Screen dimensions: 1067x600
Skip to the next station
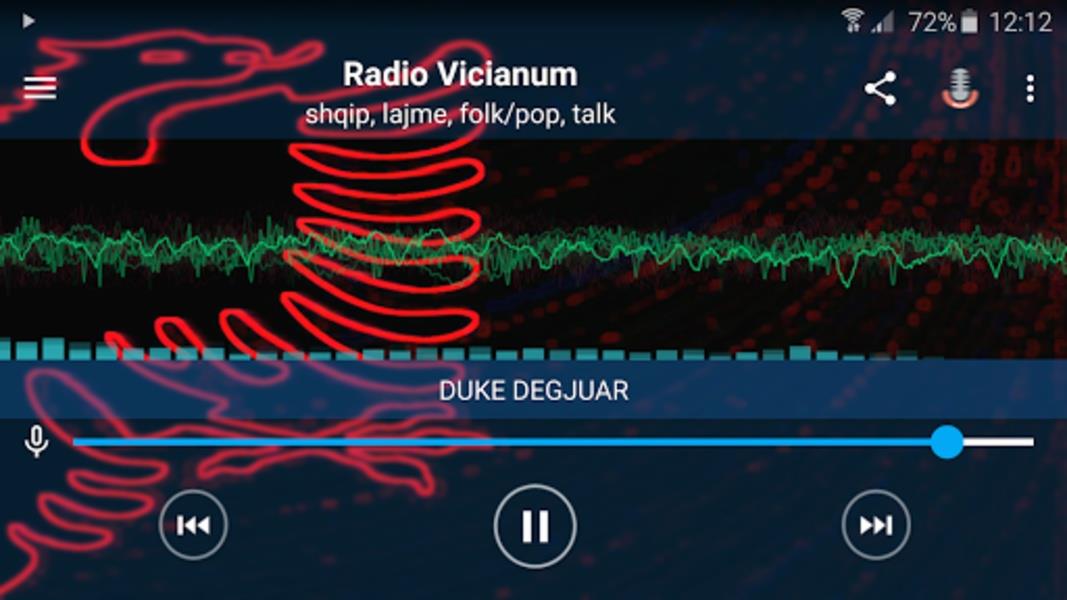click(x=876, y=525)
